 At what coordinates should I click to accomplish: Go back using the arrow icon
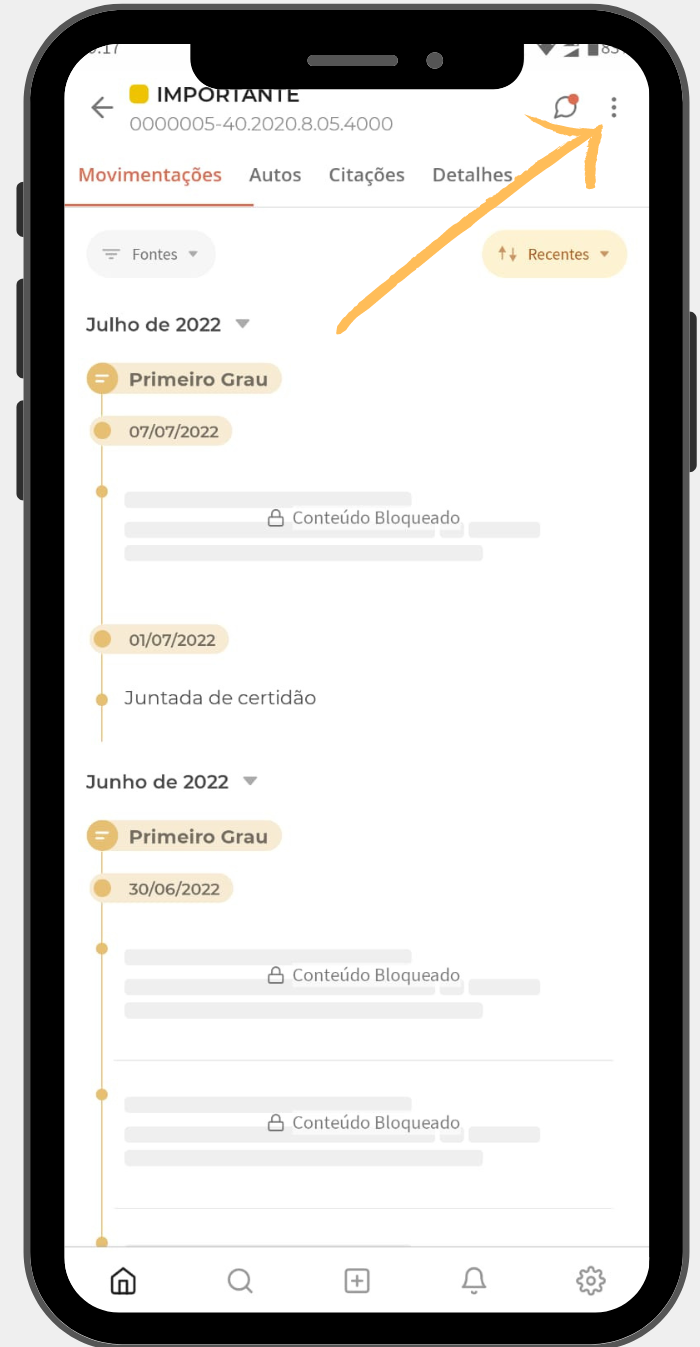click(x=102, y=108)
